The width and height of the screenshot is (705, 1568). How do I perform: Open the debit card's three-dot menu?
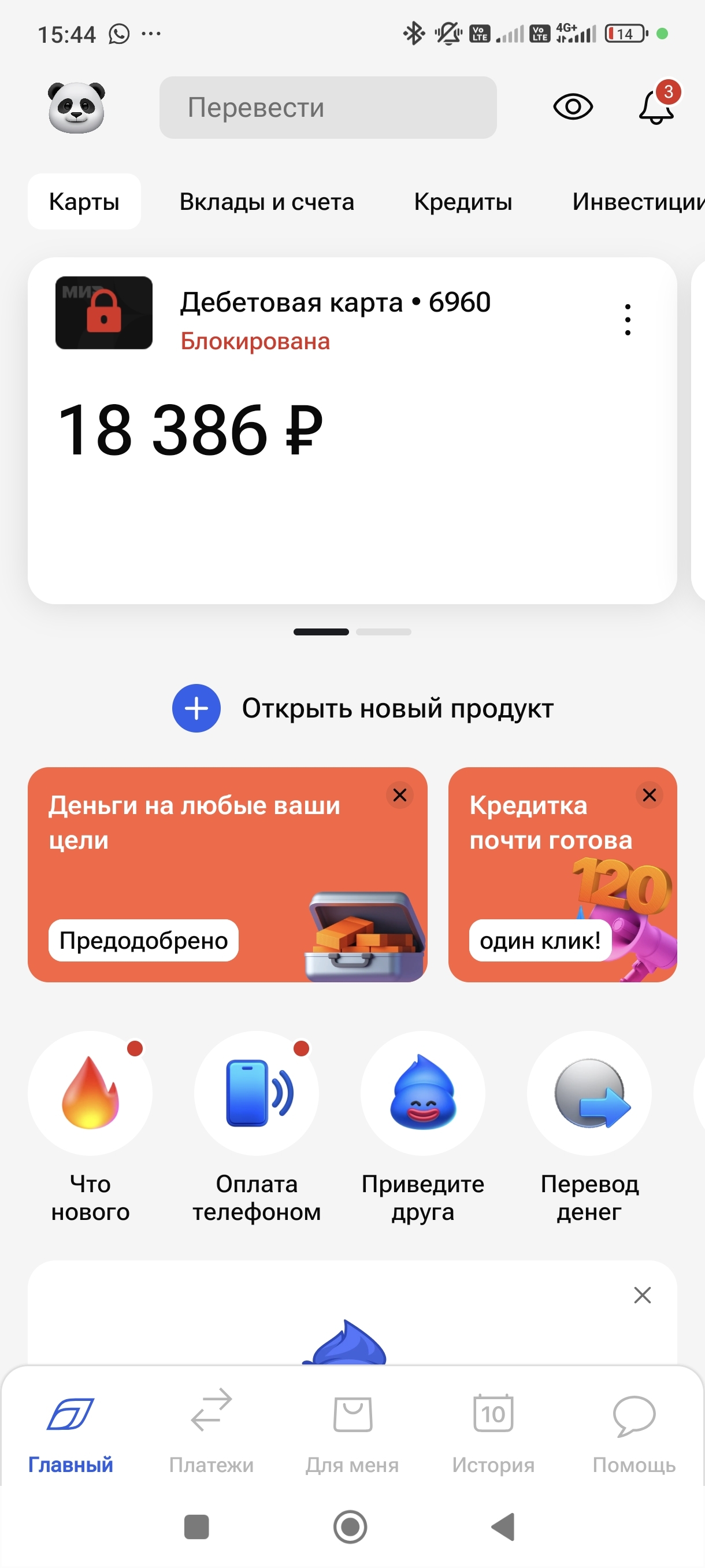click(x=627, y=320)
